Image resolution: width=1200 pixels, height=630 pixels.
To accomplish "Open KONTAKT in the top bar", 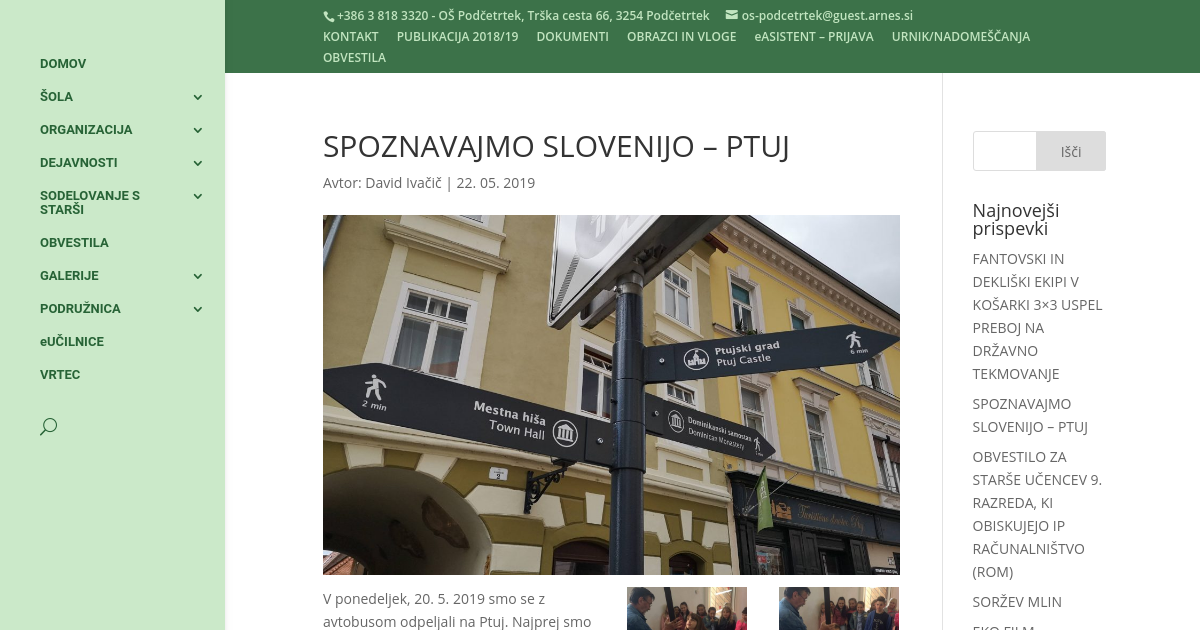I will (x=350, y=37).
